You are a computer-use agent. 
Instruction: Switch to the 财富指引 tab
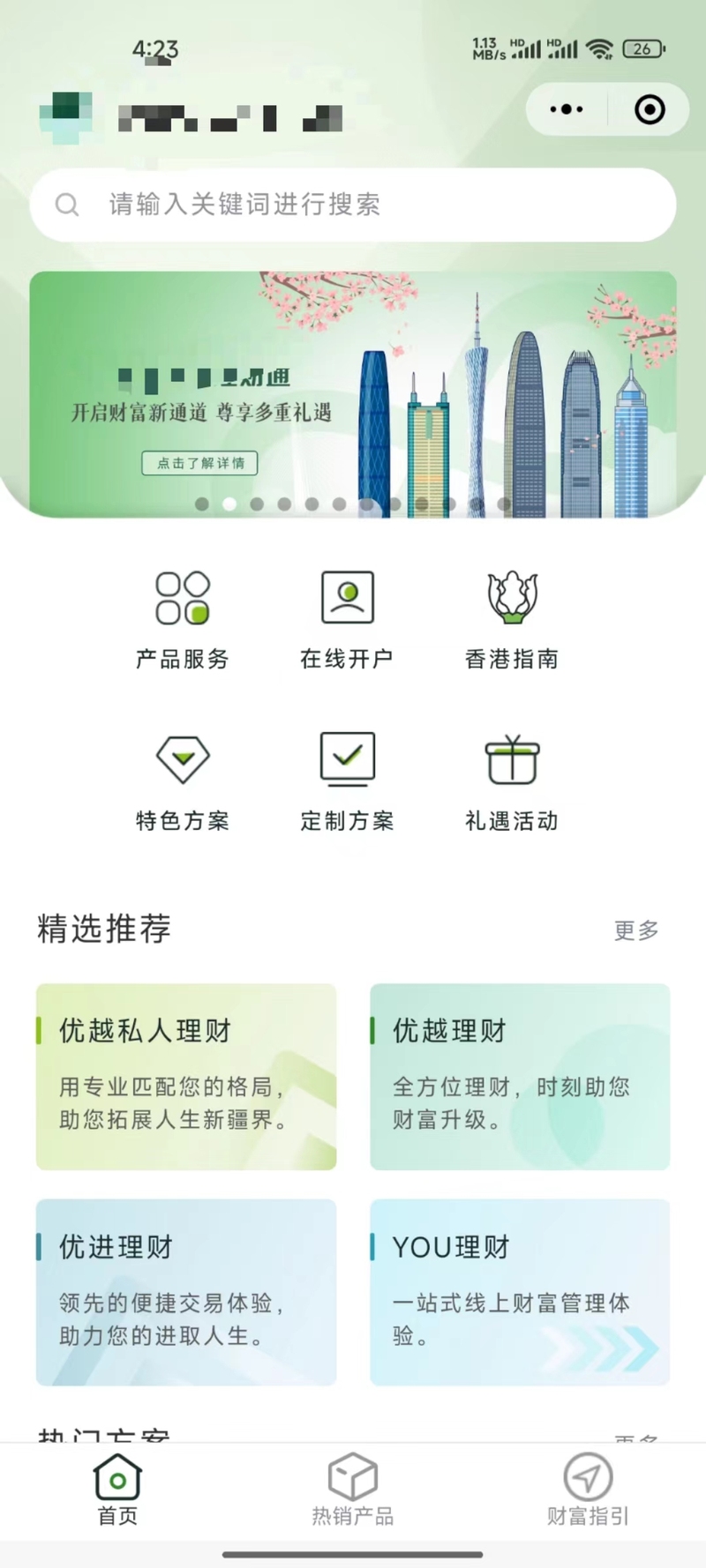(x=588, y=1490)
